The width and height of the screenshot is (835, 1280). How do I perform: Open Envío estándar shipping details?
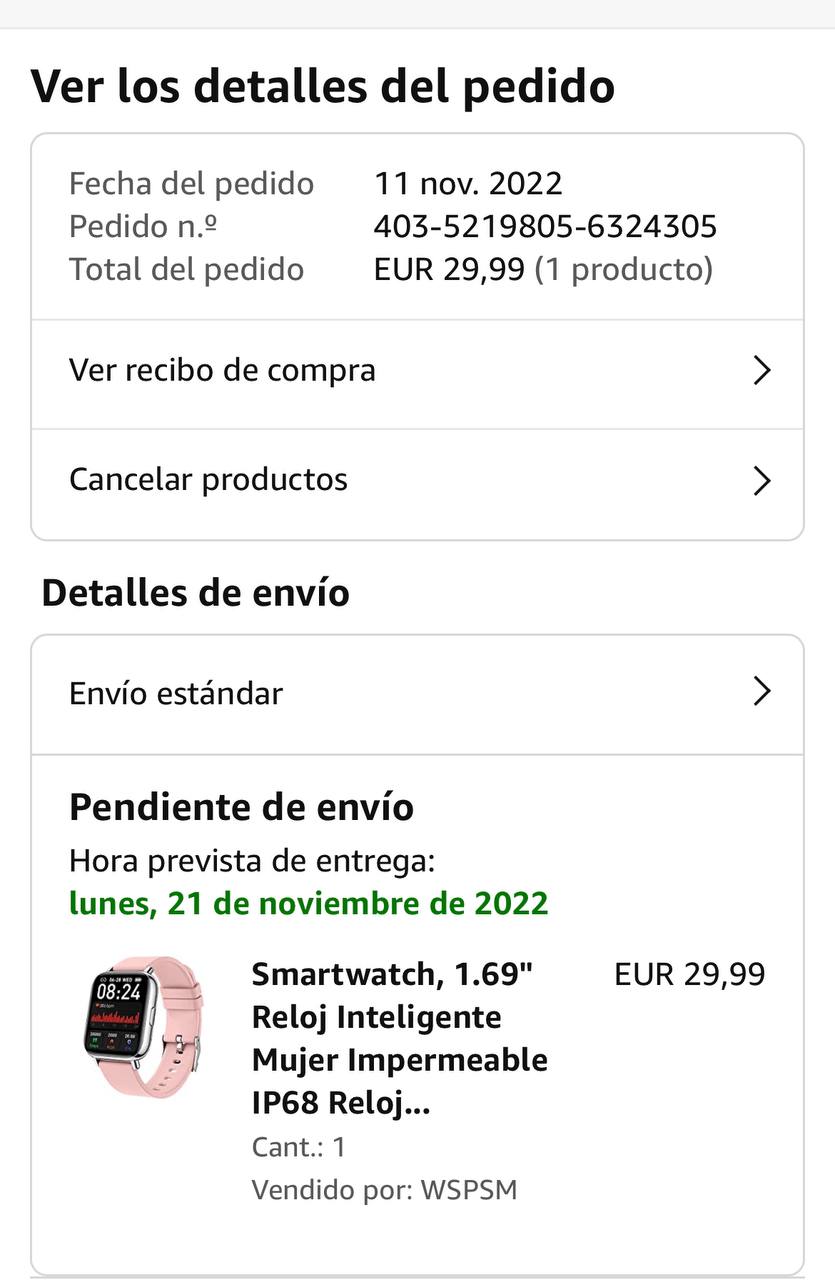pyautogui.click(x=416, y=693)
